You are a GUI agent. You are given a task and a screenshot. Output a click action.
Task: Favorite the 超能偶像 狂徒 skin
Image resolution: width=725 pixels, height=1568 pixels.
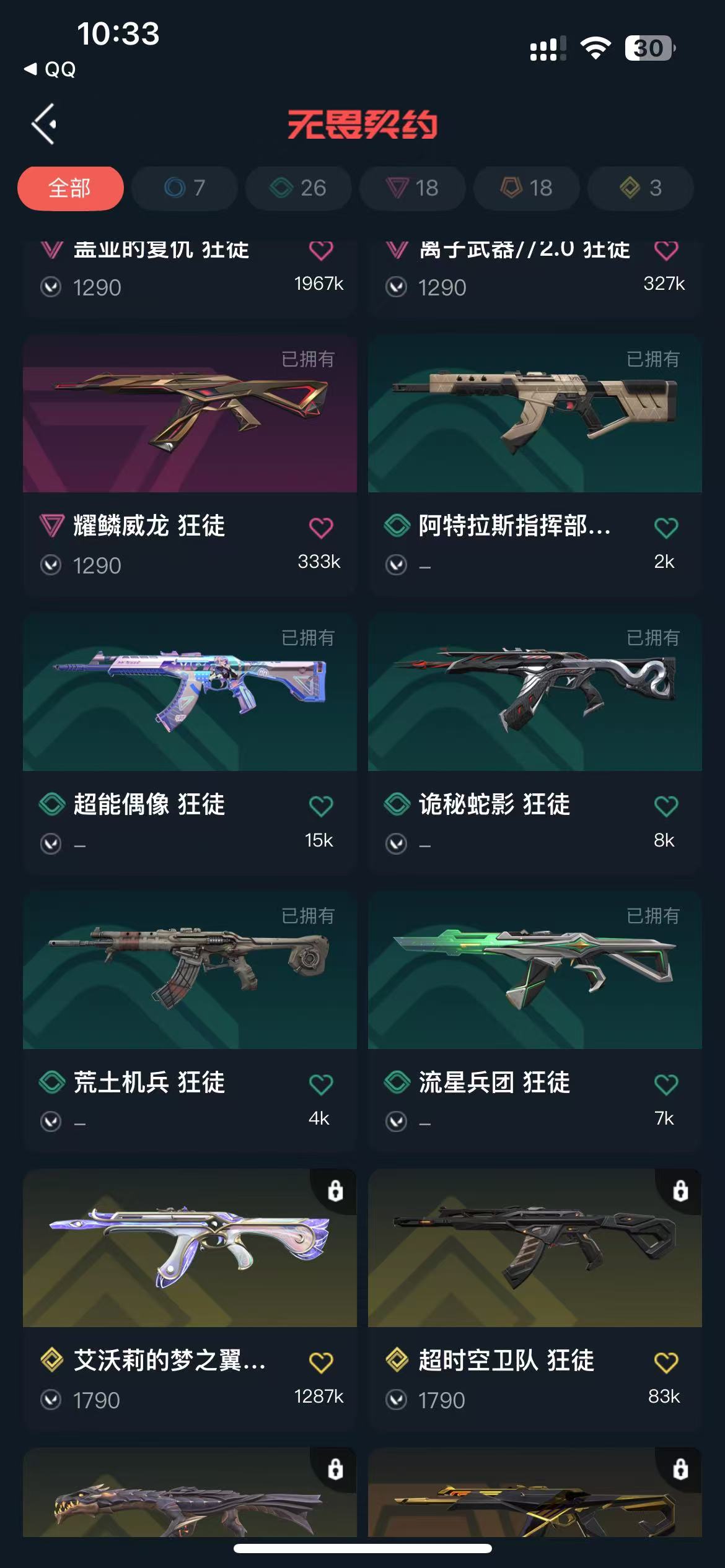321,806
